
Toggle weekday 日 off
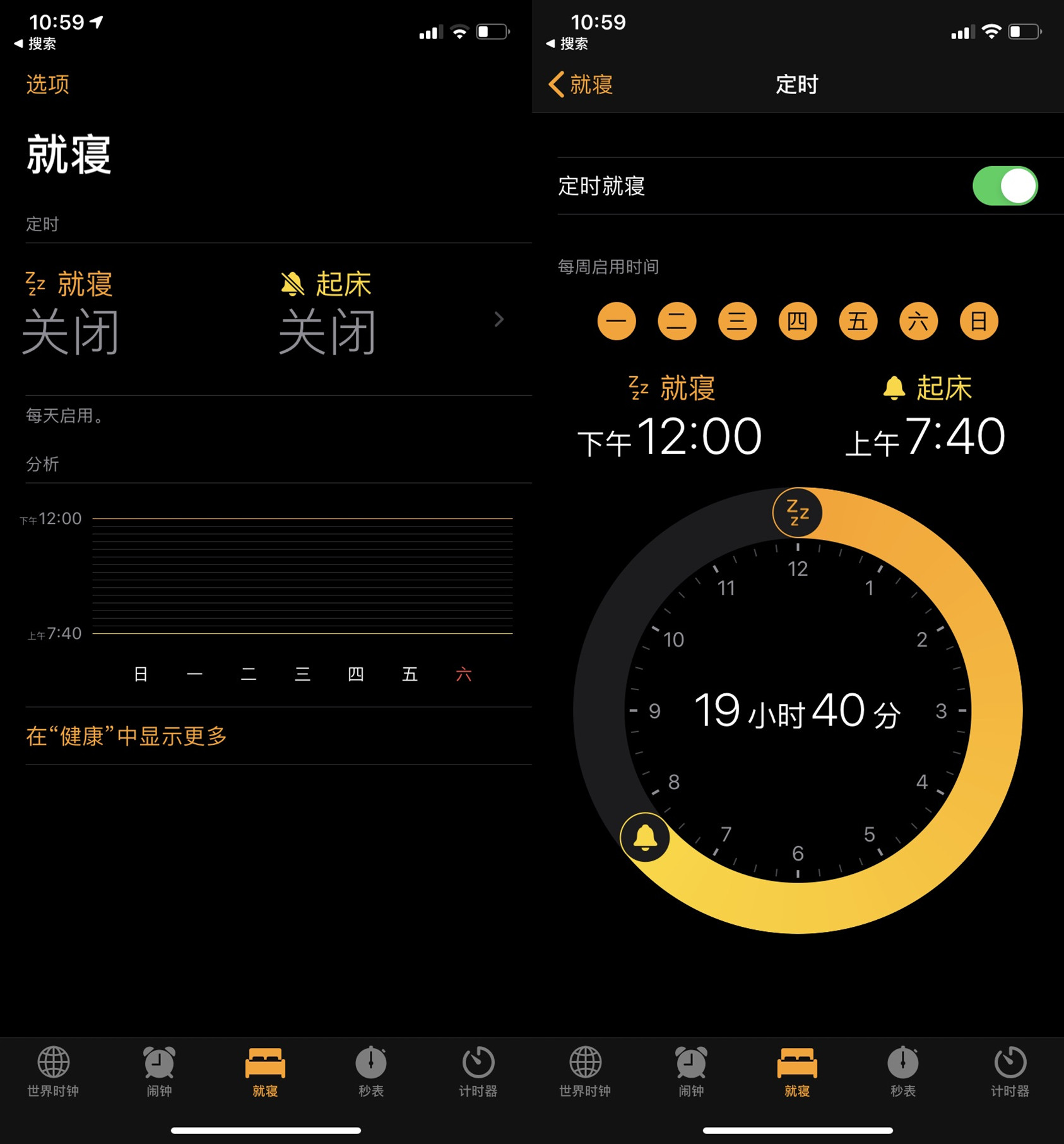pyautogui.click(x=979, y=321)
